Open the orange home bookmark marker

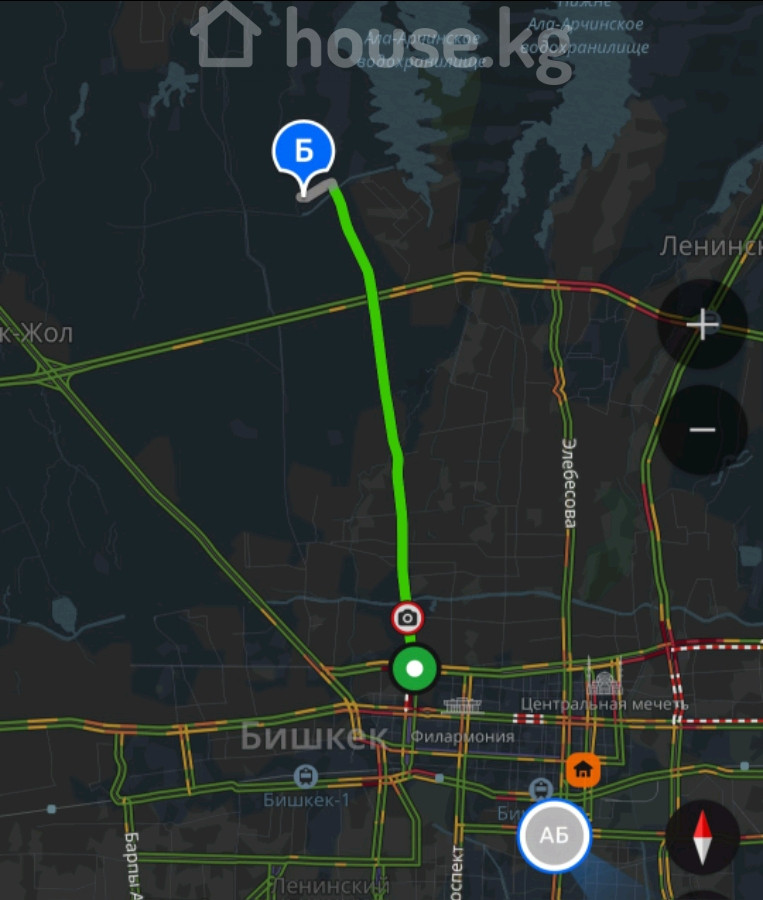pyautogui.click(x=583, y=770)
